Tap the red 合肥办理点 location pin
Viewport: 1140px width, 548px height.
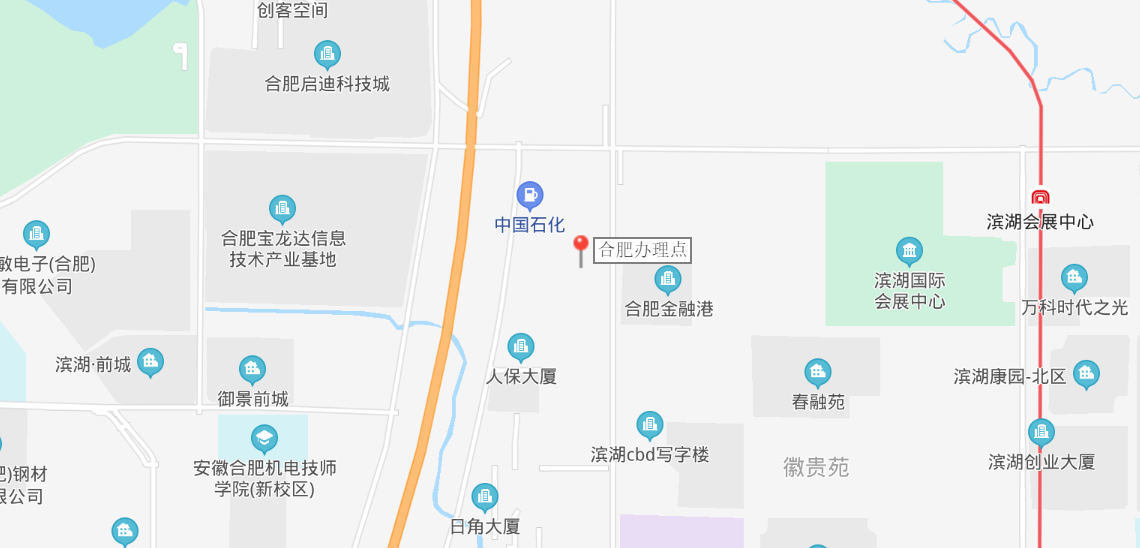(580, 247)
